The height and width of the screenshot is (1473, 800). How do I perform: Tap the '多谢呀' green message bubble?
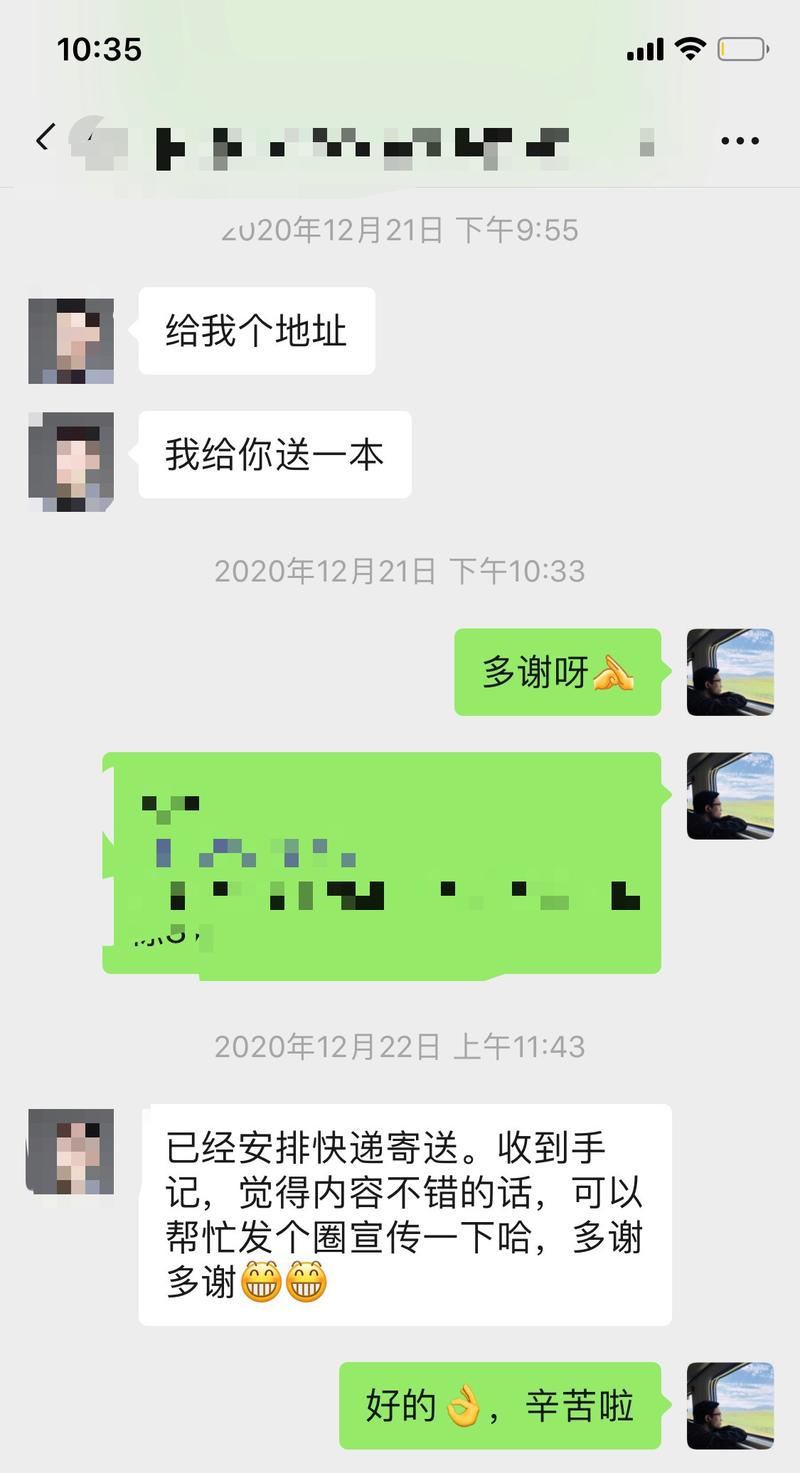click(557, 672)
